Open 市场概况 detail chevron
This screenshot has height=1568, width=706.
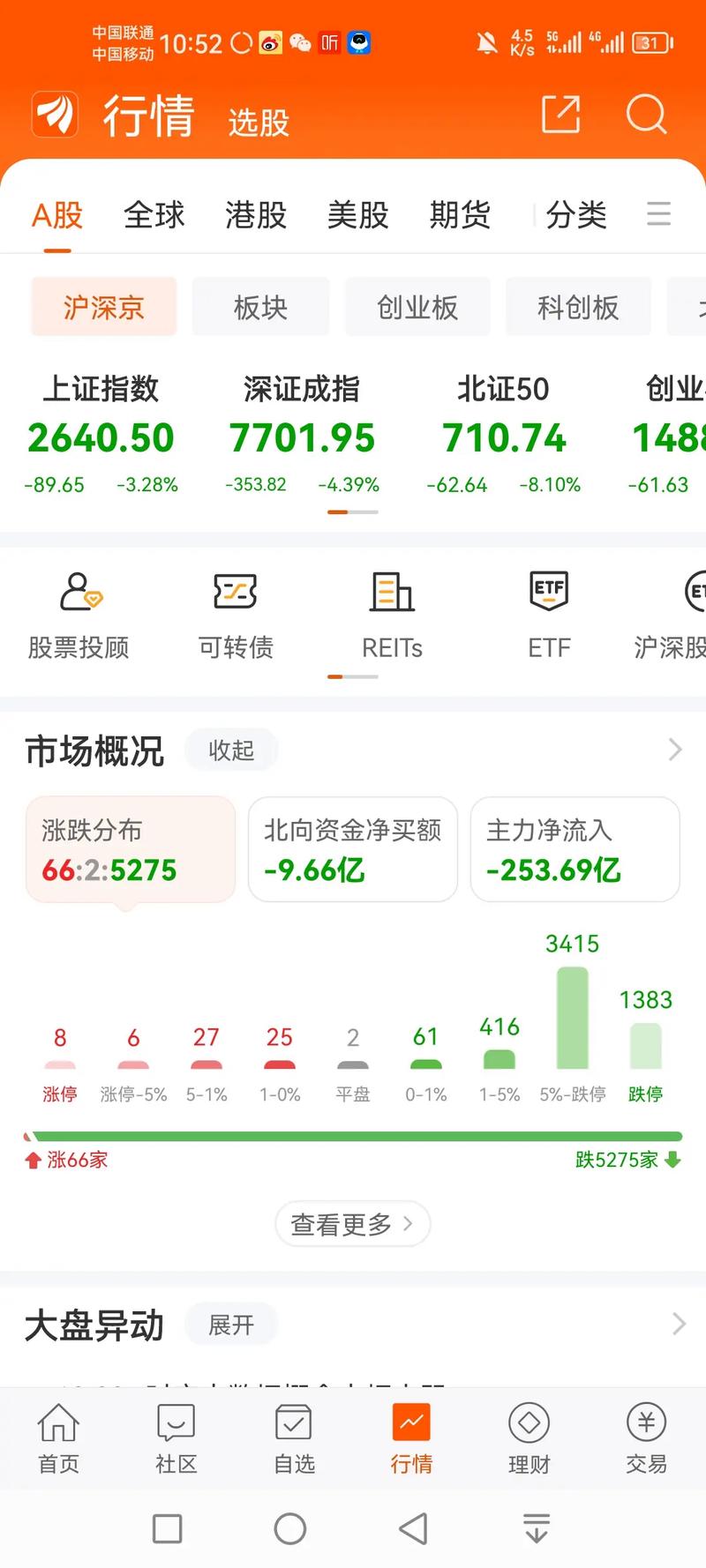point(675,748)
